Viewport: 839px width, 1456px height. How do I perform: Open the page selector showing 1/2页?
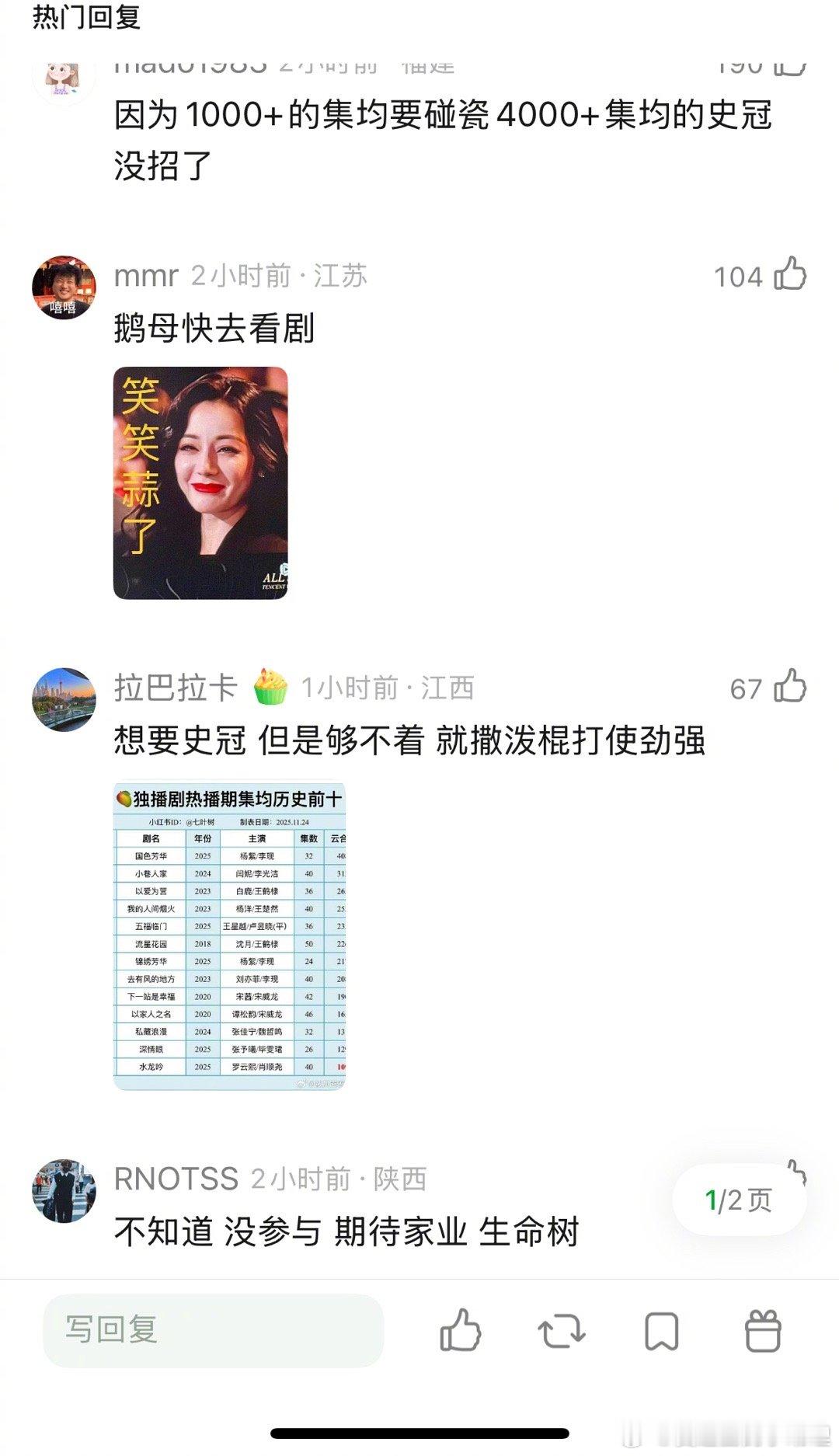point(739,1199)
